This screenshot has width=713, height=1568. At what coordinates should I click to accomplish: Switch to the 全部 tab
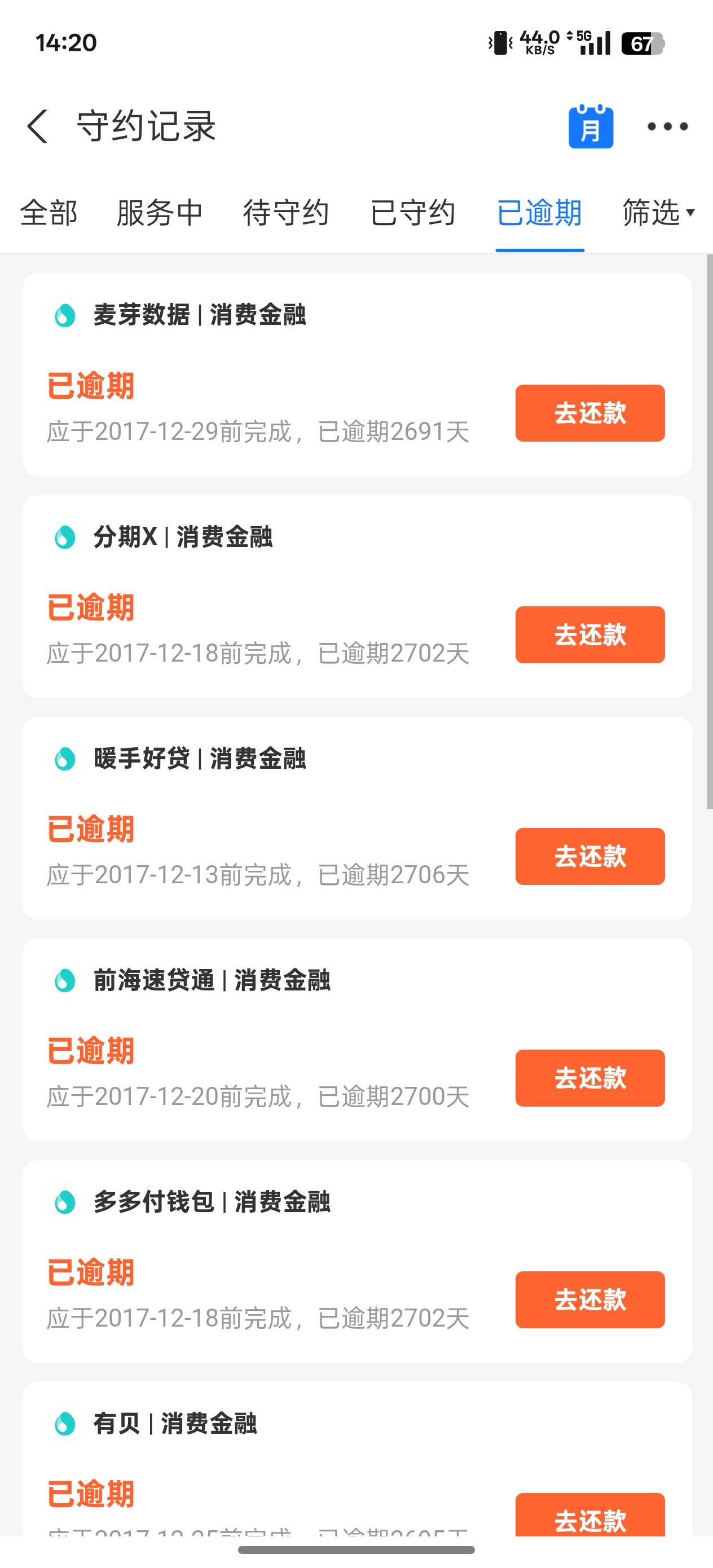pyautogui.click(x=49, y=213)
